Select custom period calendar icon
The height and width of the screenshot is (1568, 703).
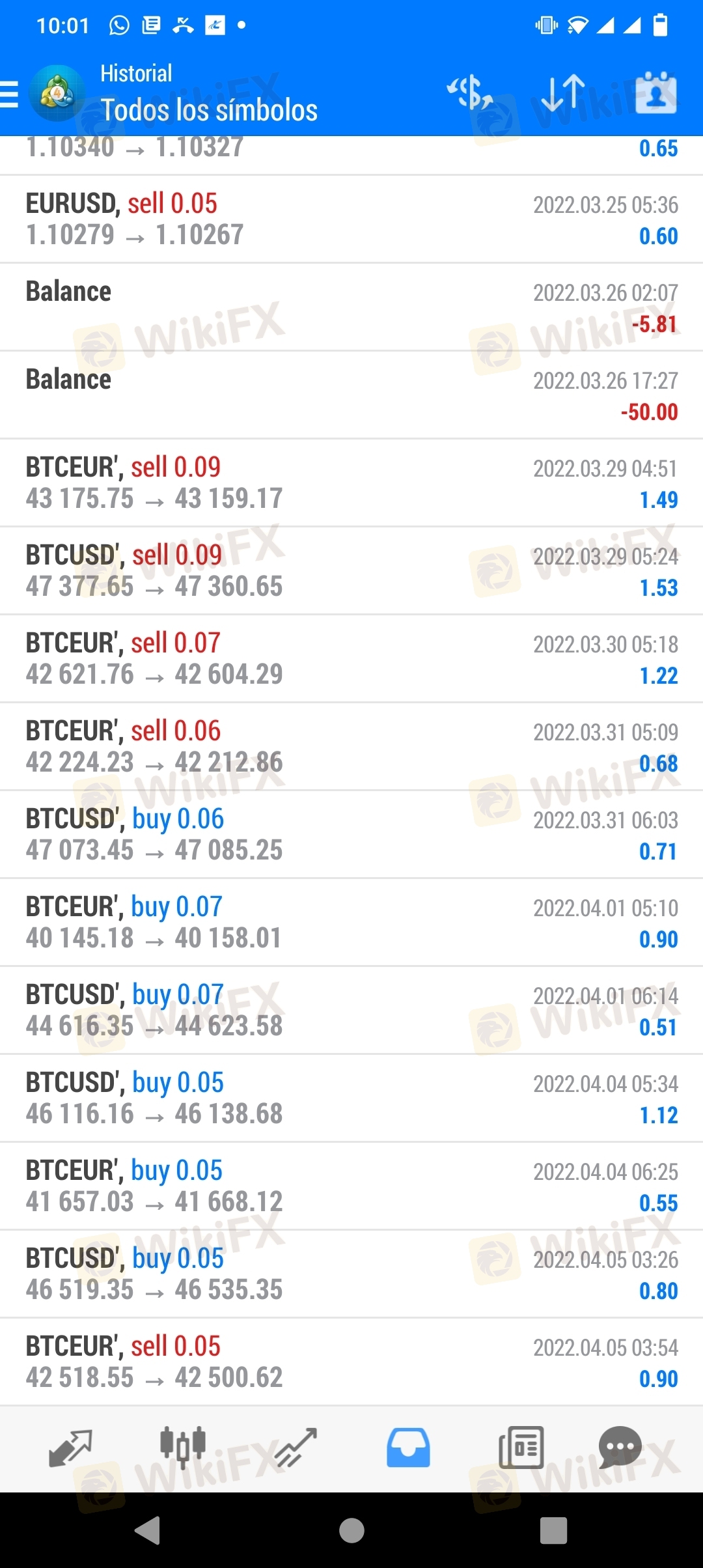[656, 92]
